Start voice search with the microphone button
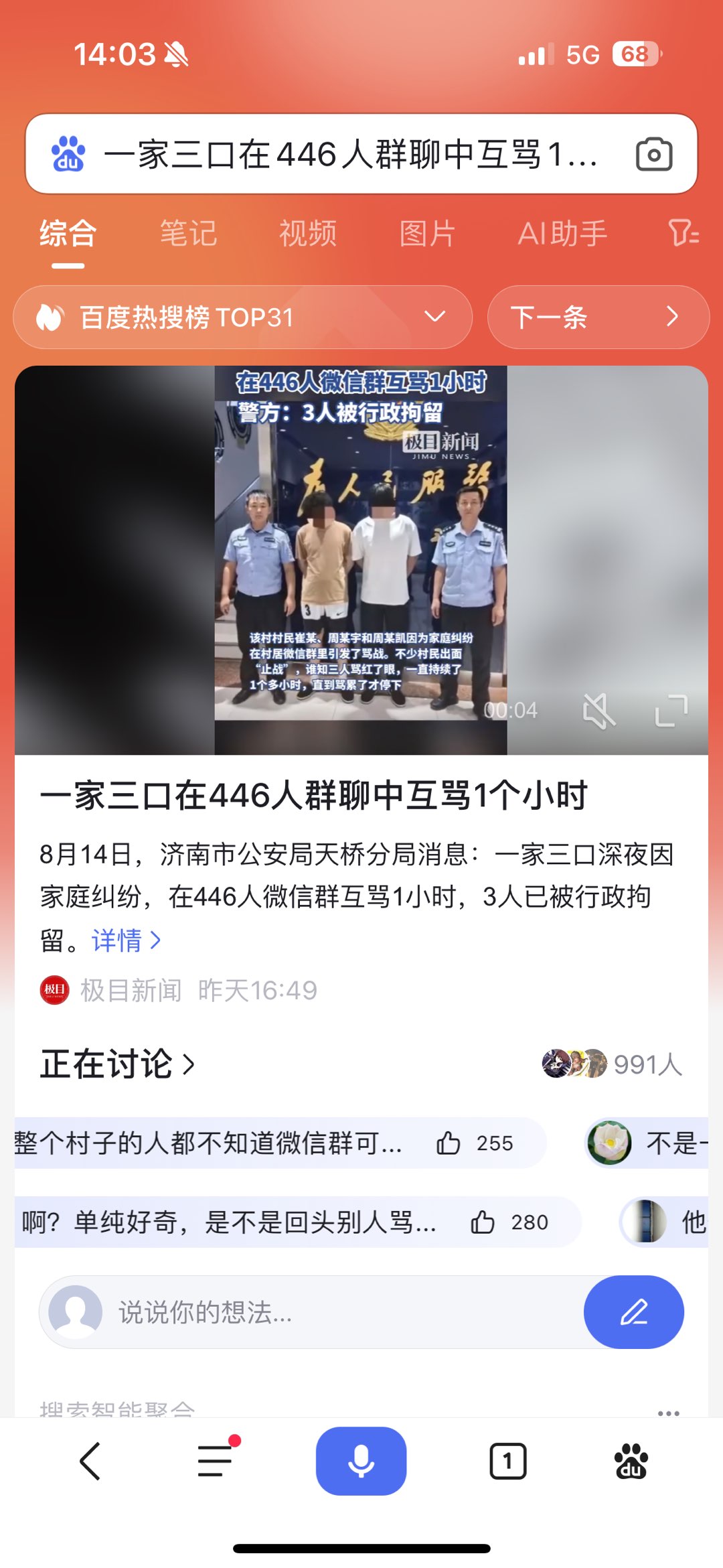The height and width of the screenshot is (1568, 723). [x=361, y=1461]
